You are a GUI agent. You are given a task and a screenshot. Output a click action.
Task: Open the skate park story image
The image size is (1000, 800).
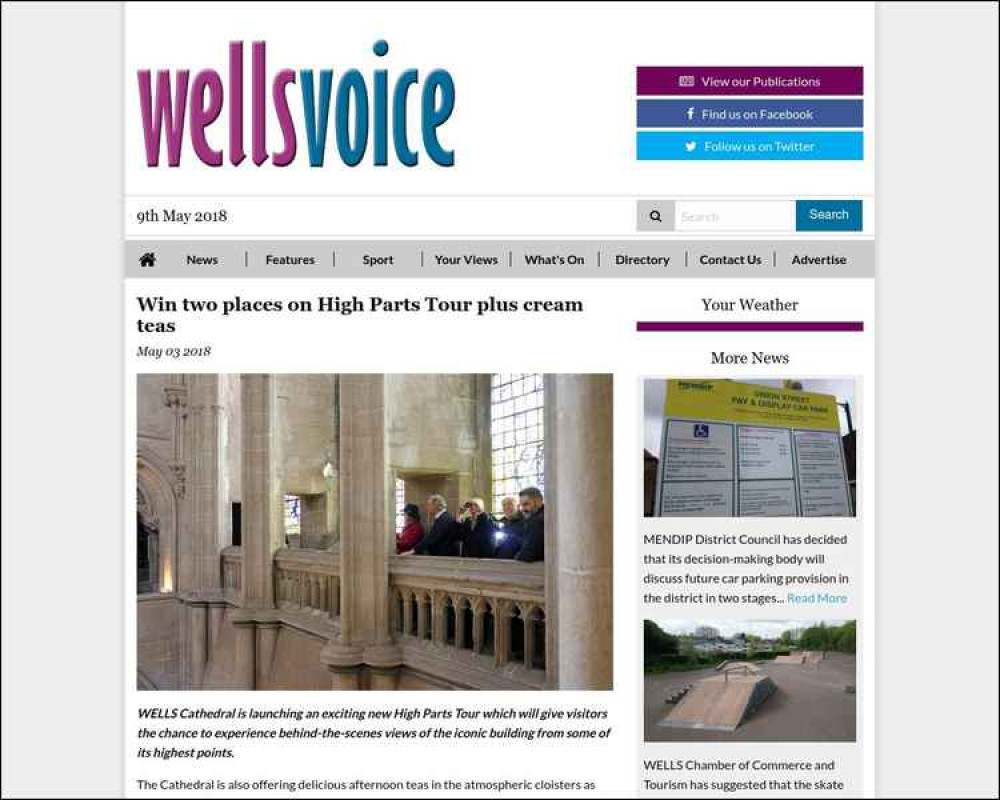pyautogui.click(x=749, y=681)
